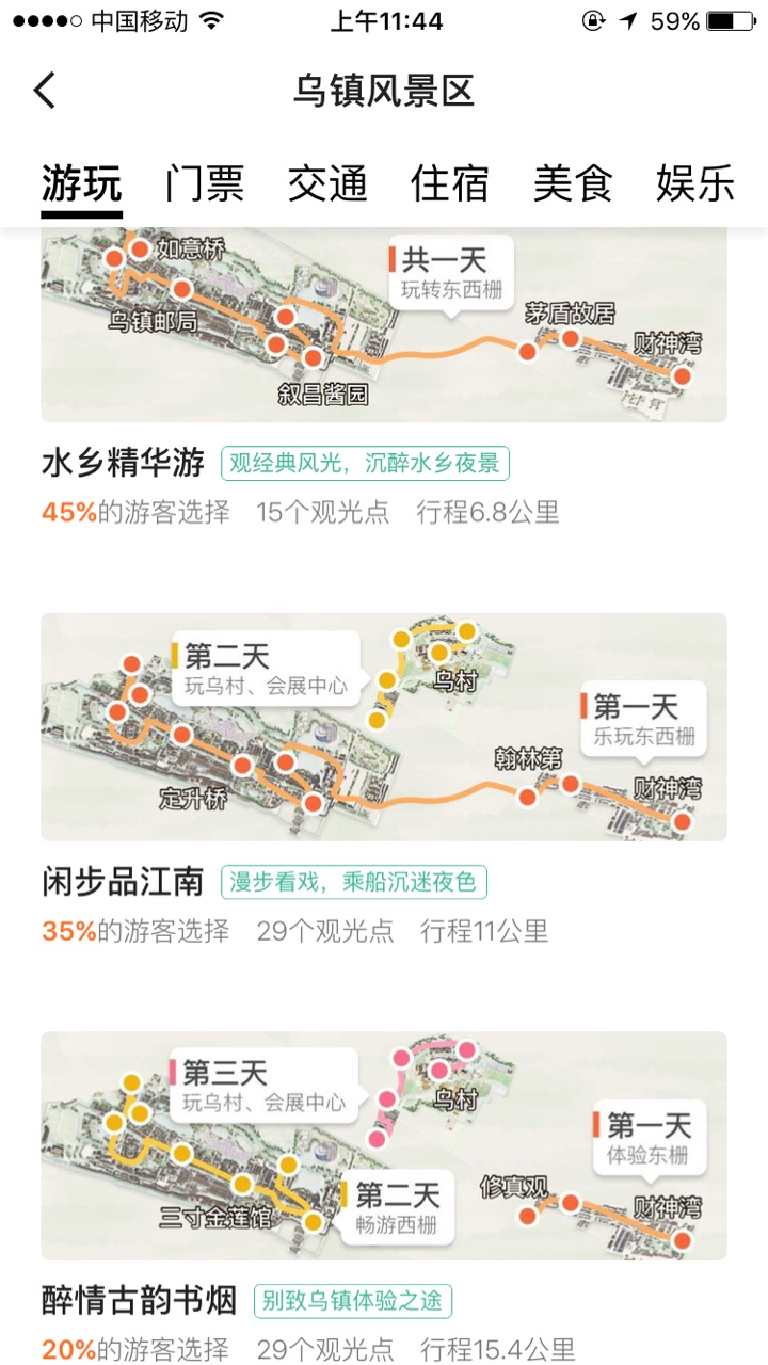Switch to the 住宿 tab

click(x=450, y=184)
